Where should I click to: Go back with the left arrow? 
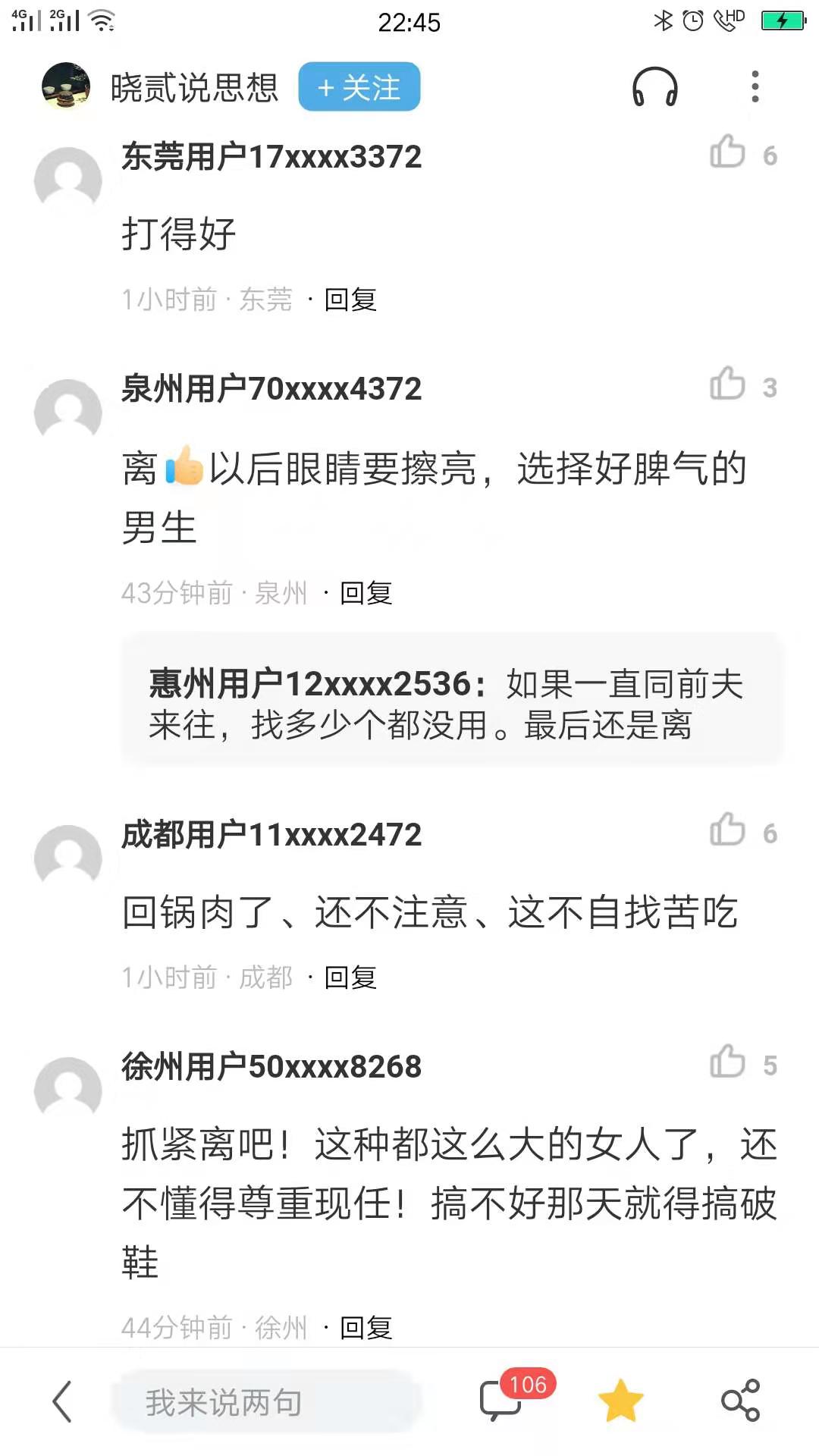pos(62,1401)
